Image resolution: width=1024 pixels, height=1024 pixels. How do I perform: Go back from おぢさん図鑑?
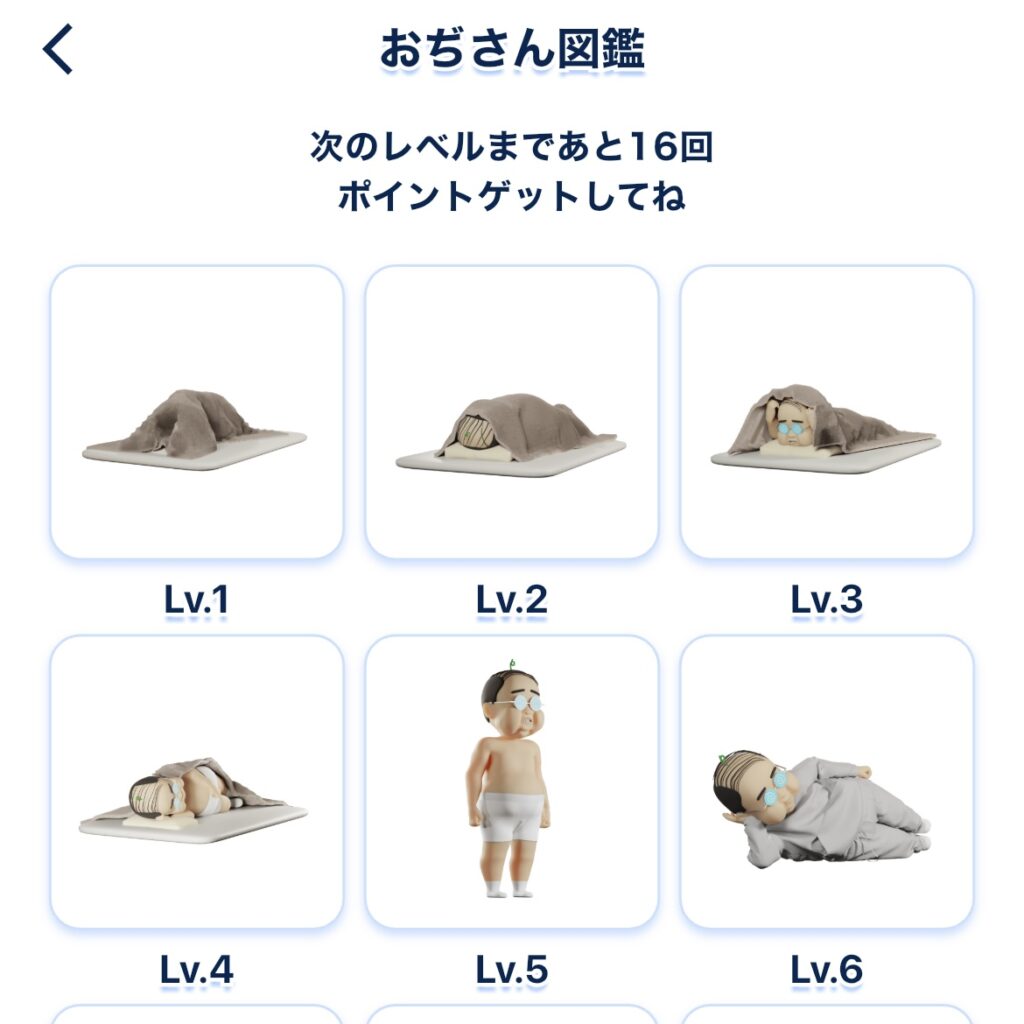point(58,50)
